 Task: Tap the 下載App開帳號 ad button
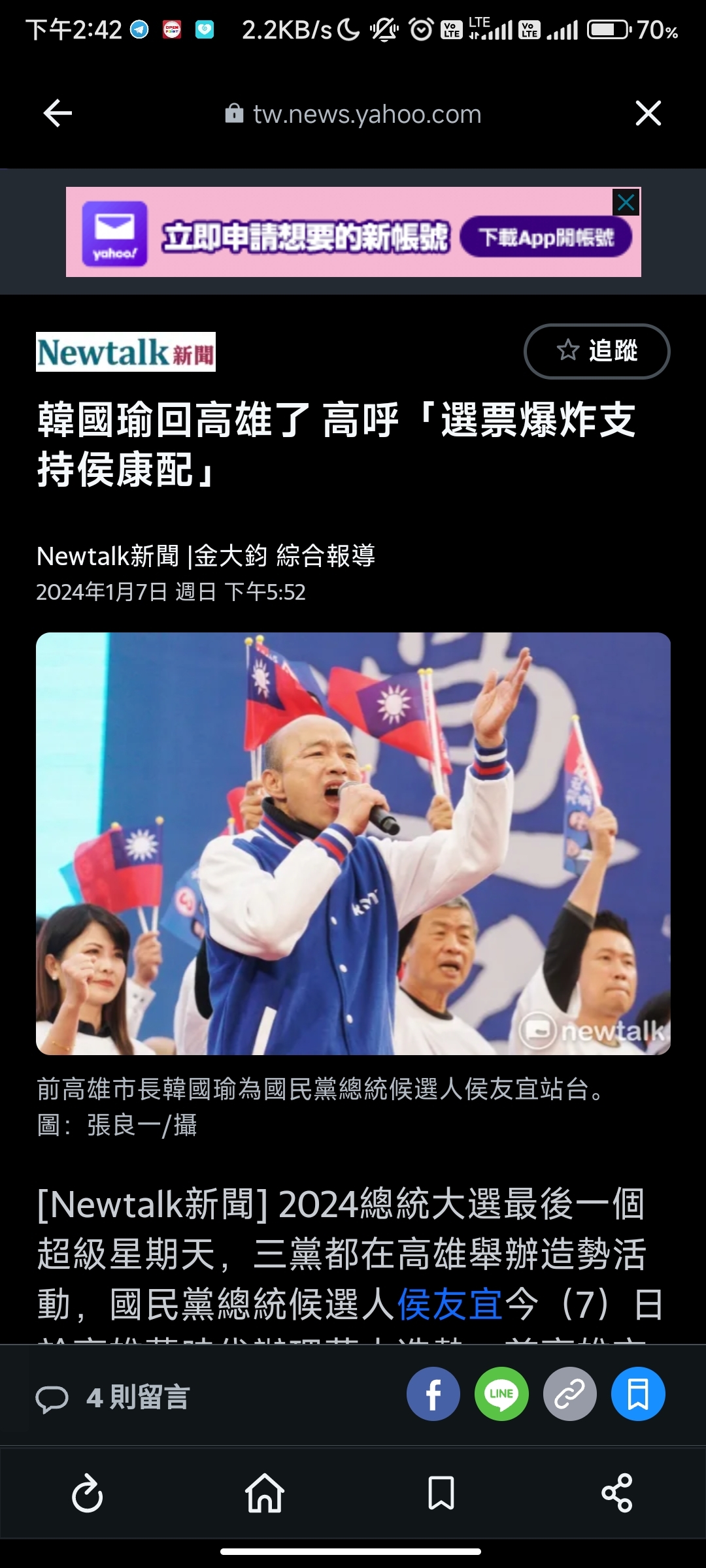(x=546, y=237)
